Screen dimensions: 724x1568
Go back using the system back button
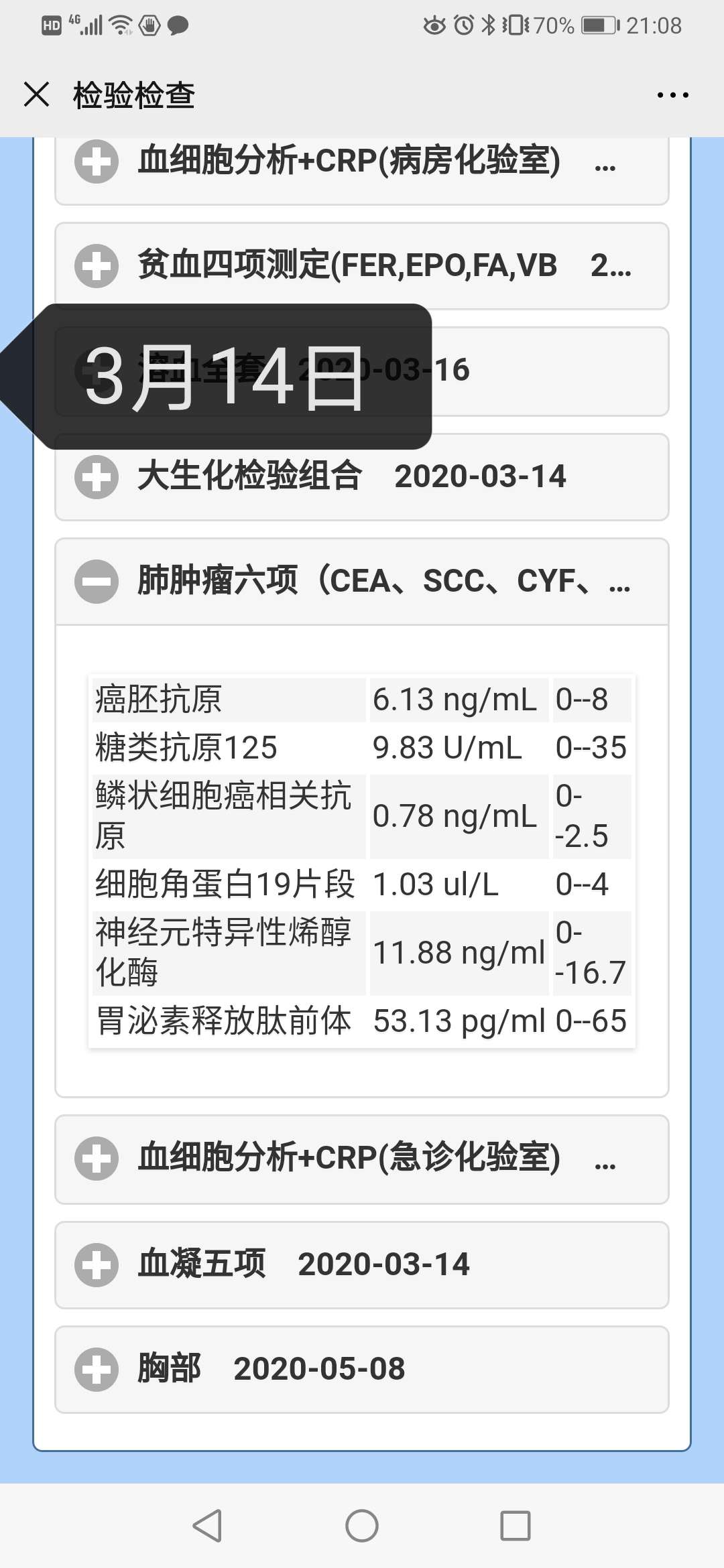(207, 1526)
